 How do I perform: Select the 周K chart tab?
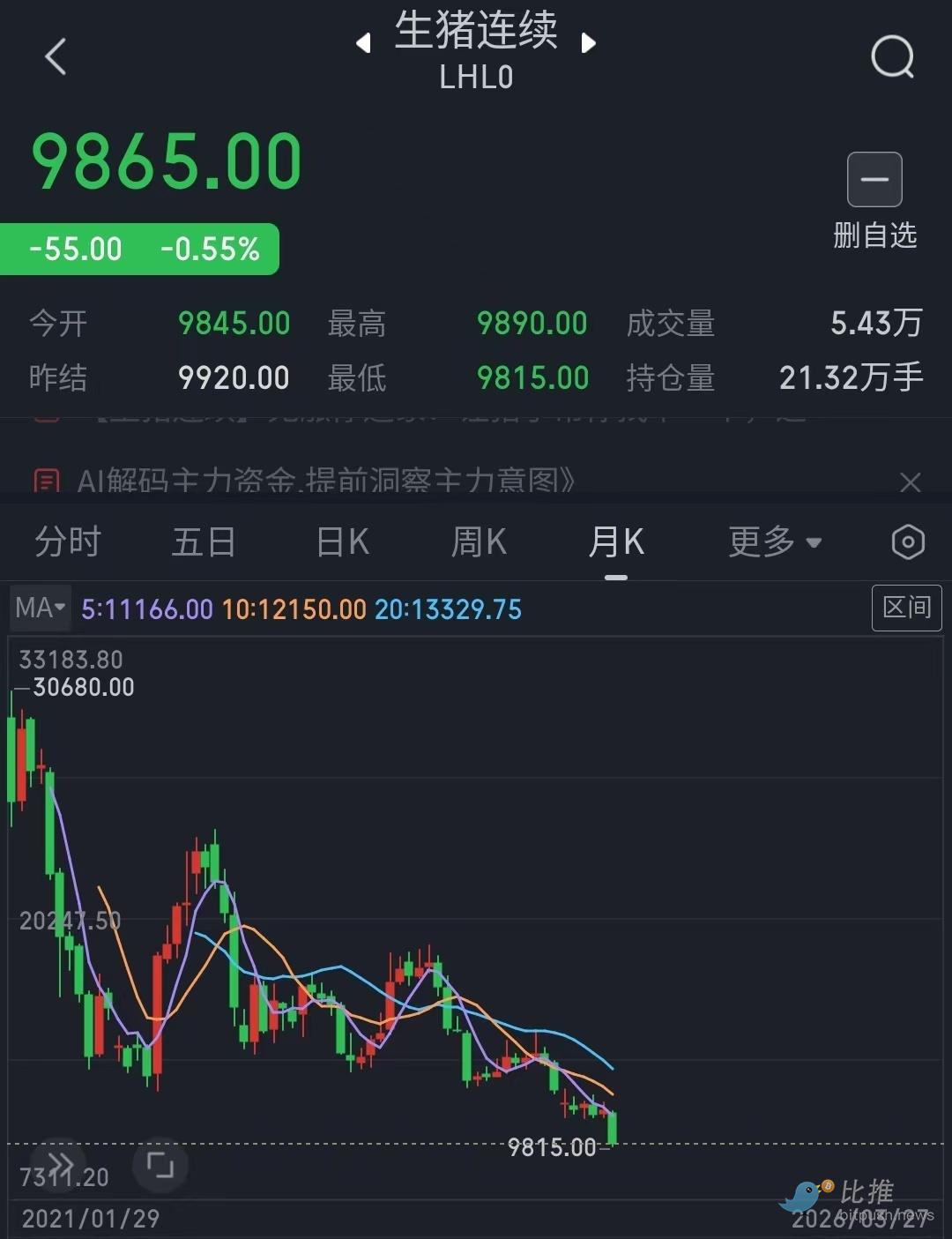point(479,541)
